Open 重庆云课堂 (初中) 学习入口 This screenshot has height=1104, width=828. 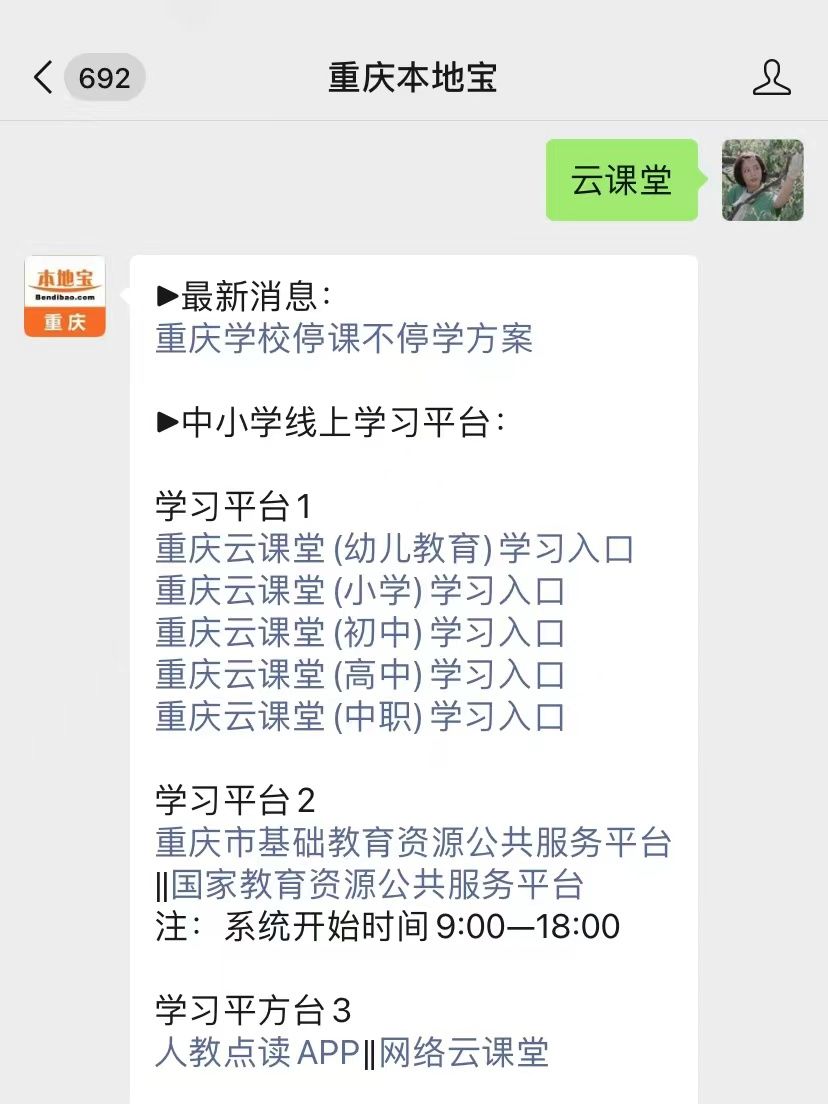(x=360, y=633)
